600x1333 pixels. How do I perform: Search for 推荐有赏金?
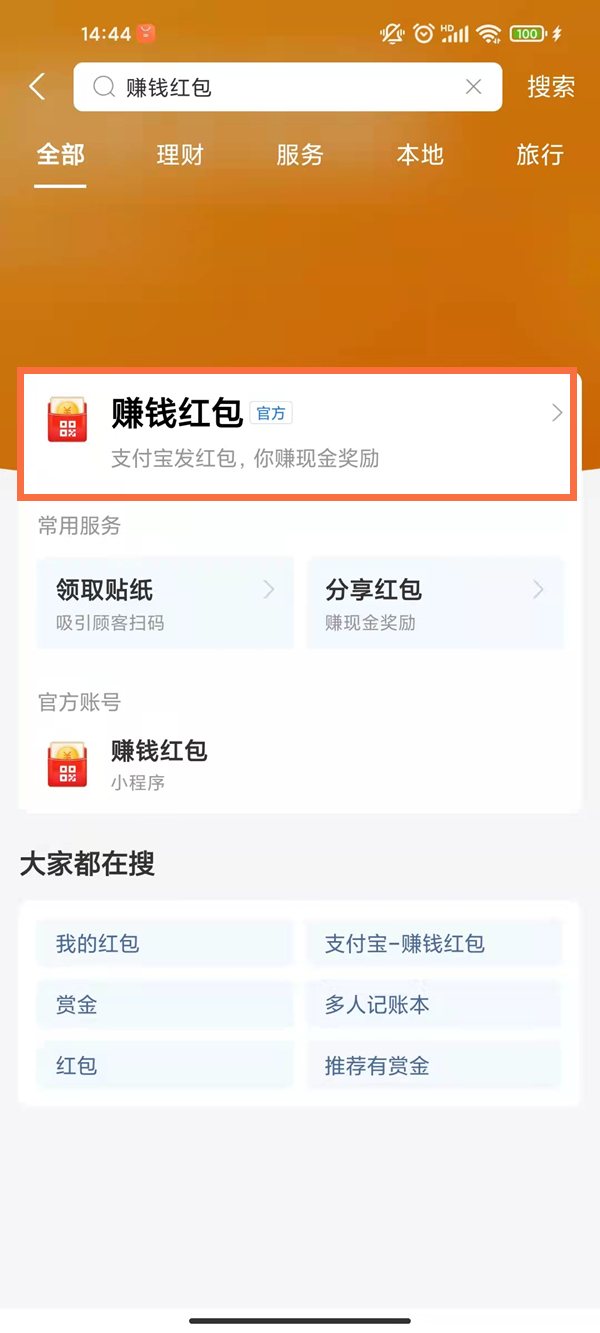[x=433, y=1065]
